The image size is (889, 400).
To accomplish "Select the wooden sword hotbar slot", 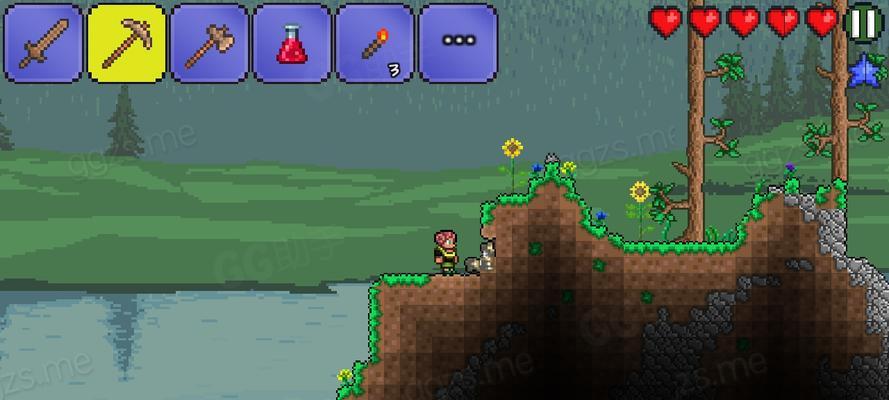I will pyautogui.click(x=44, y=43).
